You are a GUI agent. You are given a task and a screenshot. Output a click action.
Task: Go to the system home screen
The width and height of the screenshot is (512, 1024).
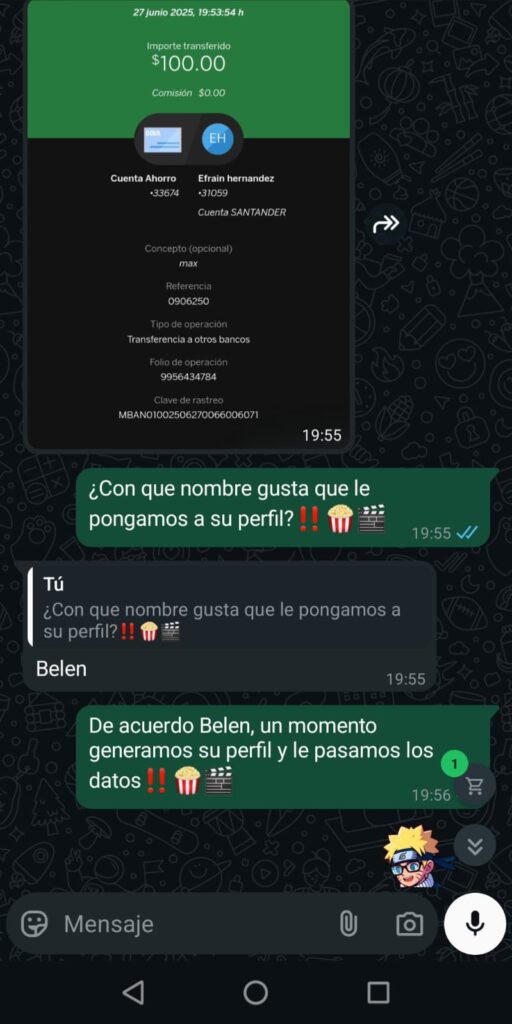pos(255,992)
